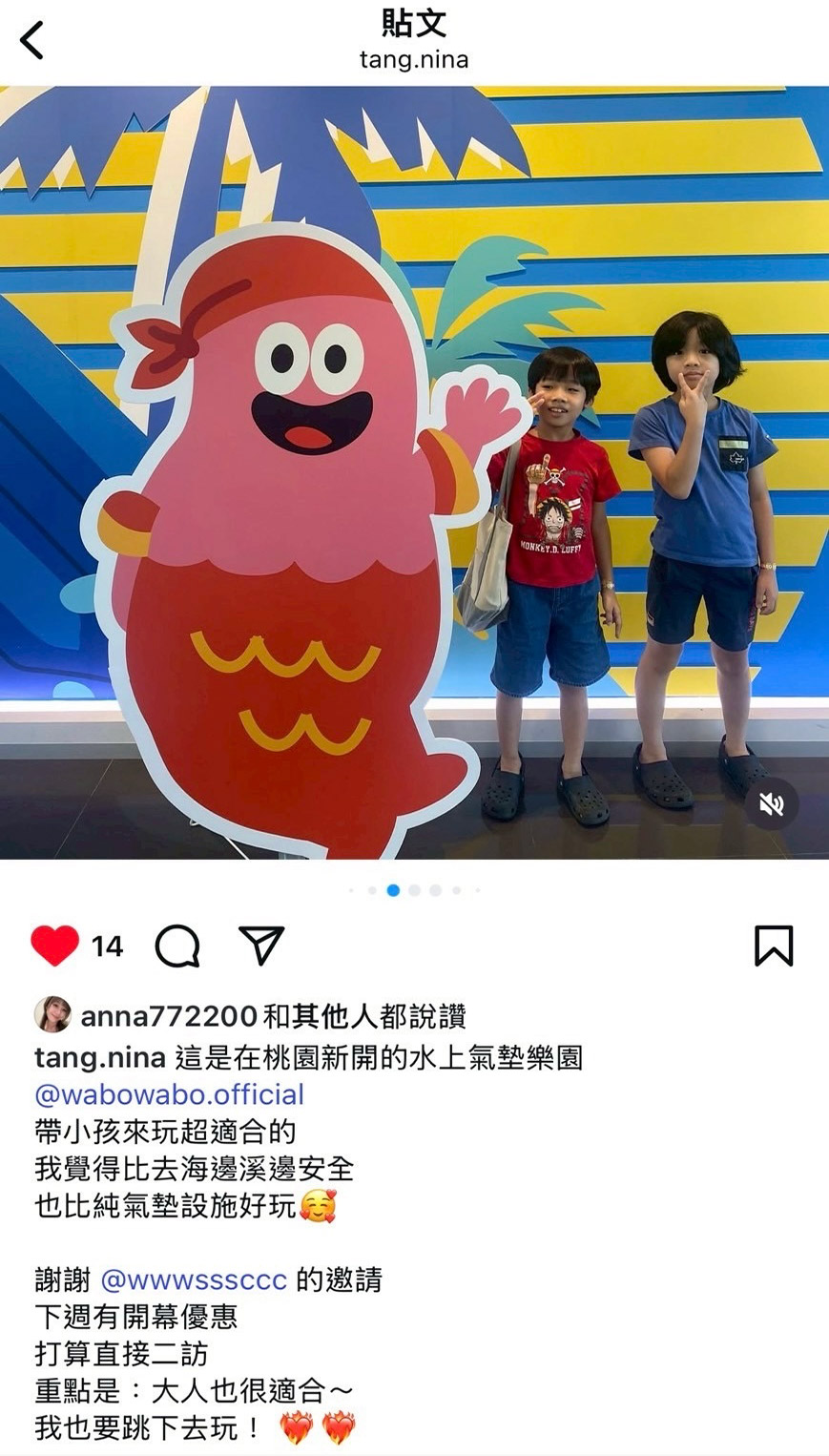Viewport: 829px width, 1456px height.
Task: Unmute the video sound
Action: [x=771, y=804]
